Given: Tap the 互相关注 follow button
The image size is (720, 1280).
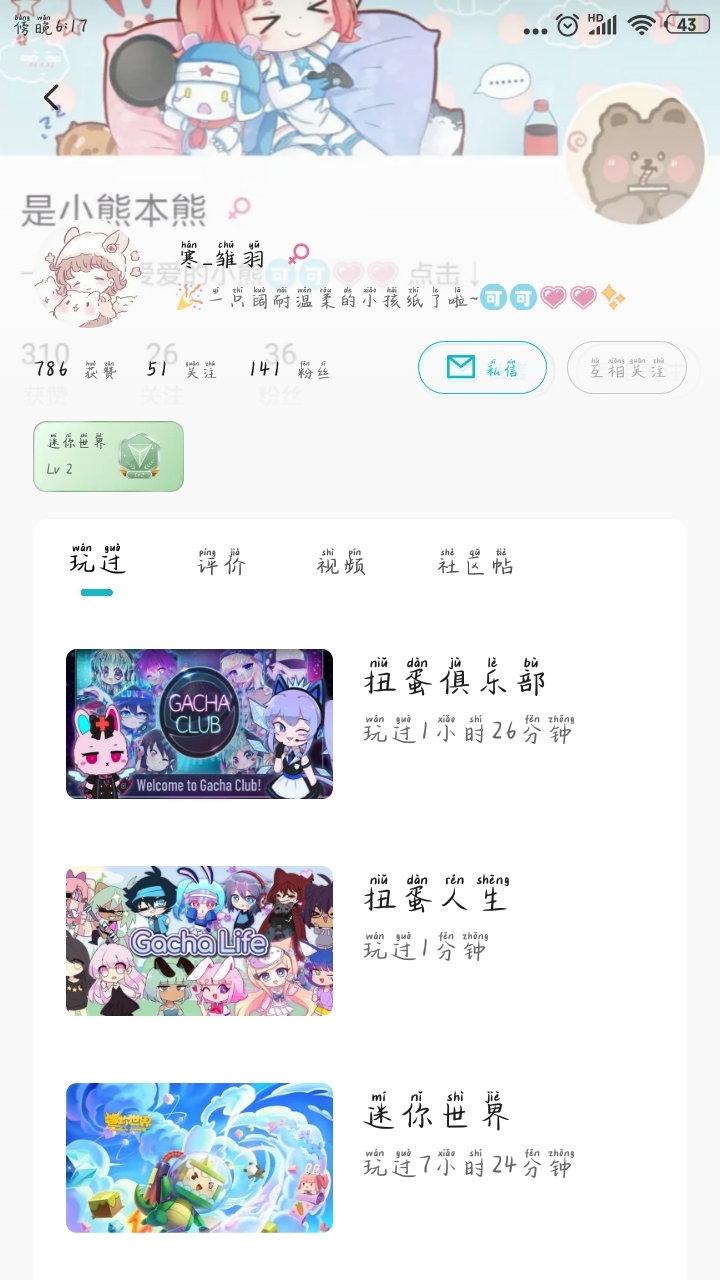Looking at the screenshot, I should coord(626,368).
